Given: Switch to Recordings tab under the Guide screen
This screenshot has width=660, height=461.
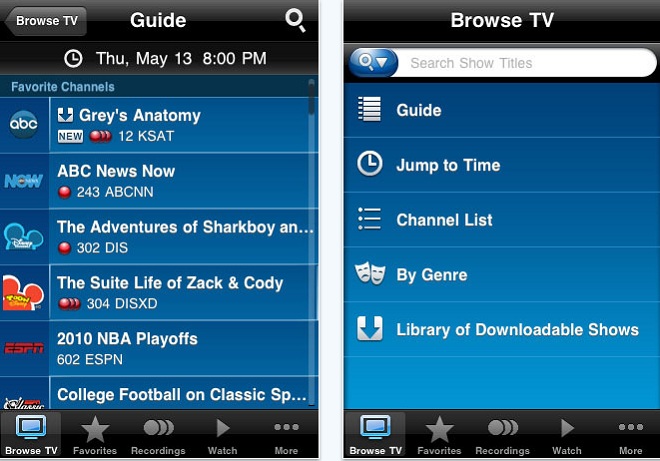Looking at the screenshot, I should coord(158,436).
